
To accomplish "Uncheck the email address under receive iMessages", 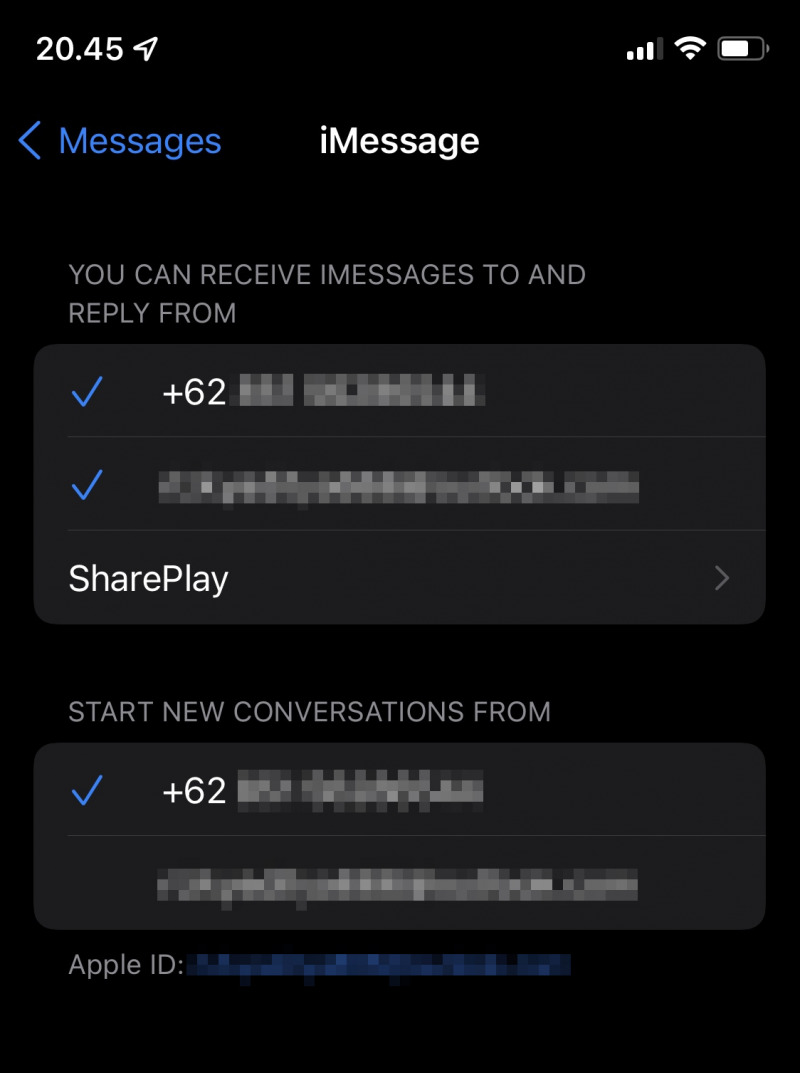I will pyautogui.click(x=400, y=485).
